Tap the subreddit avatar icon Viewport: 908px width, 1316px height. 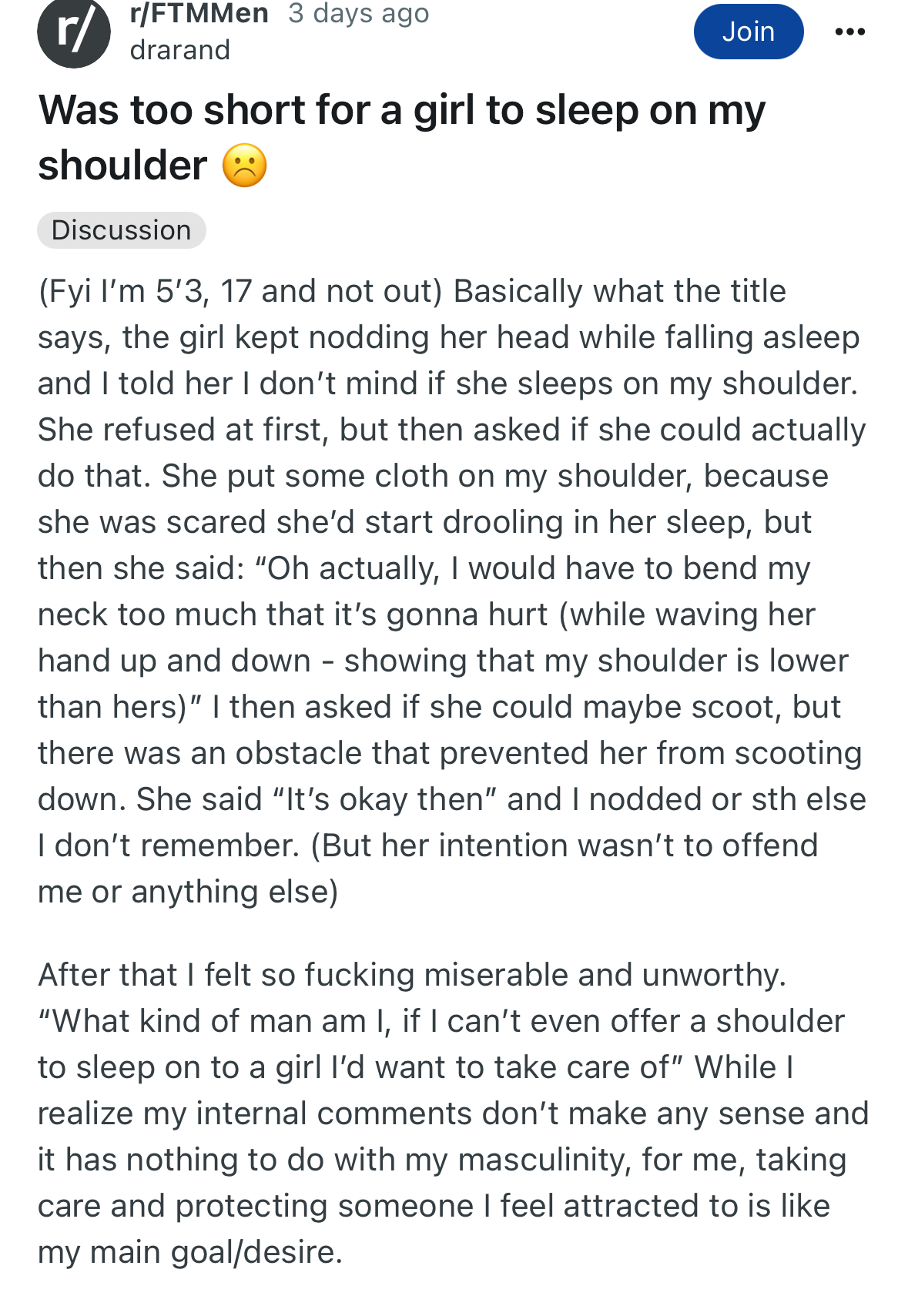(x=73, y=32)
